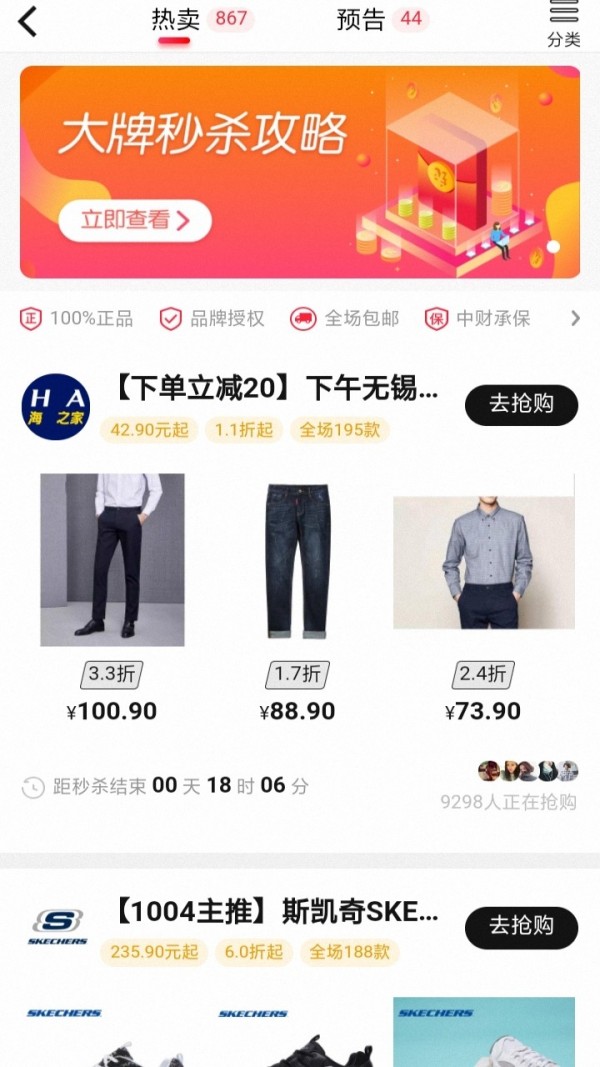Expand the guarantee info arrow after 中财承保

pos(575,319)
